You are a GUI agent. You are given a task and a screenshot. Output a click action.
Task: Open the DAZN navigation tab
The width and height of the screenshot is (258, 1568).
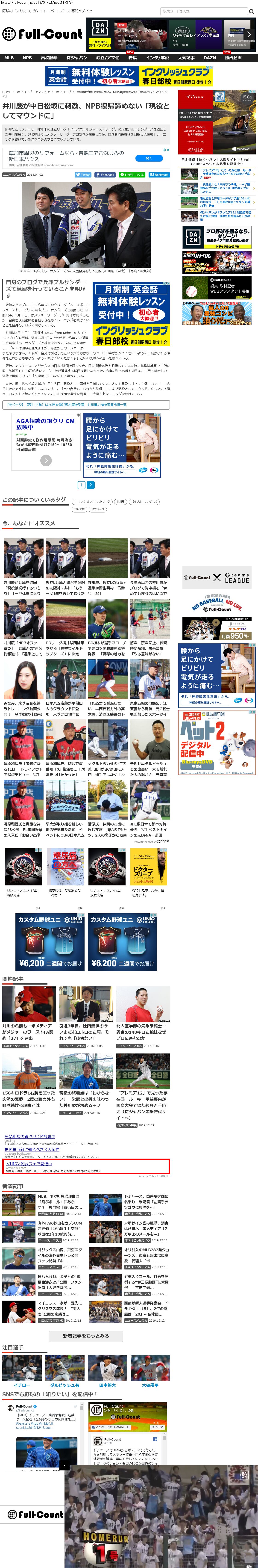[x=209, y=58]
